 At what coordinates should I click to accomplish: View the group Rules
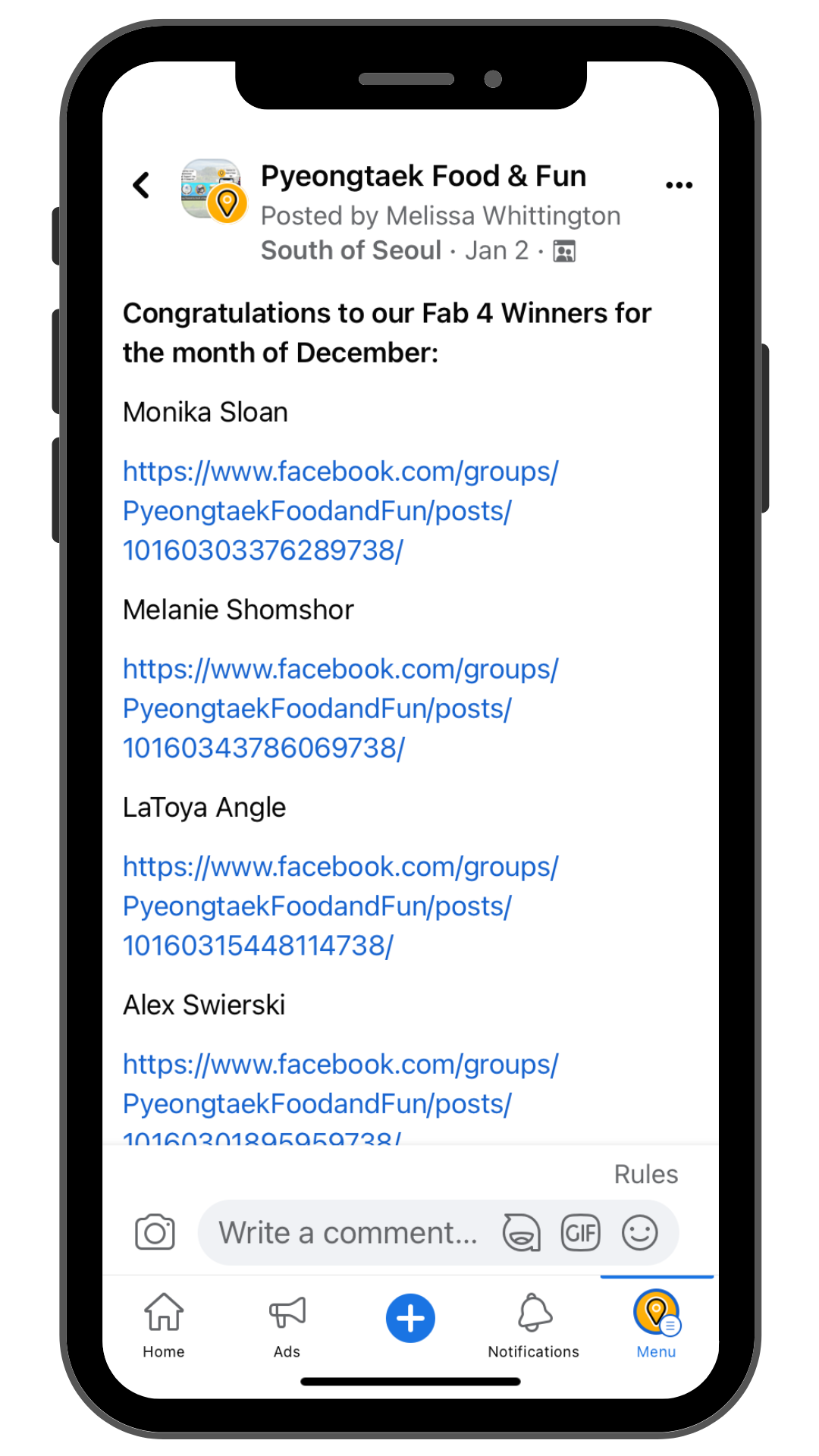pos(645,1174)
